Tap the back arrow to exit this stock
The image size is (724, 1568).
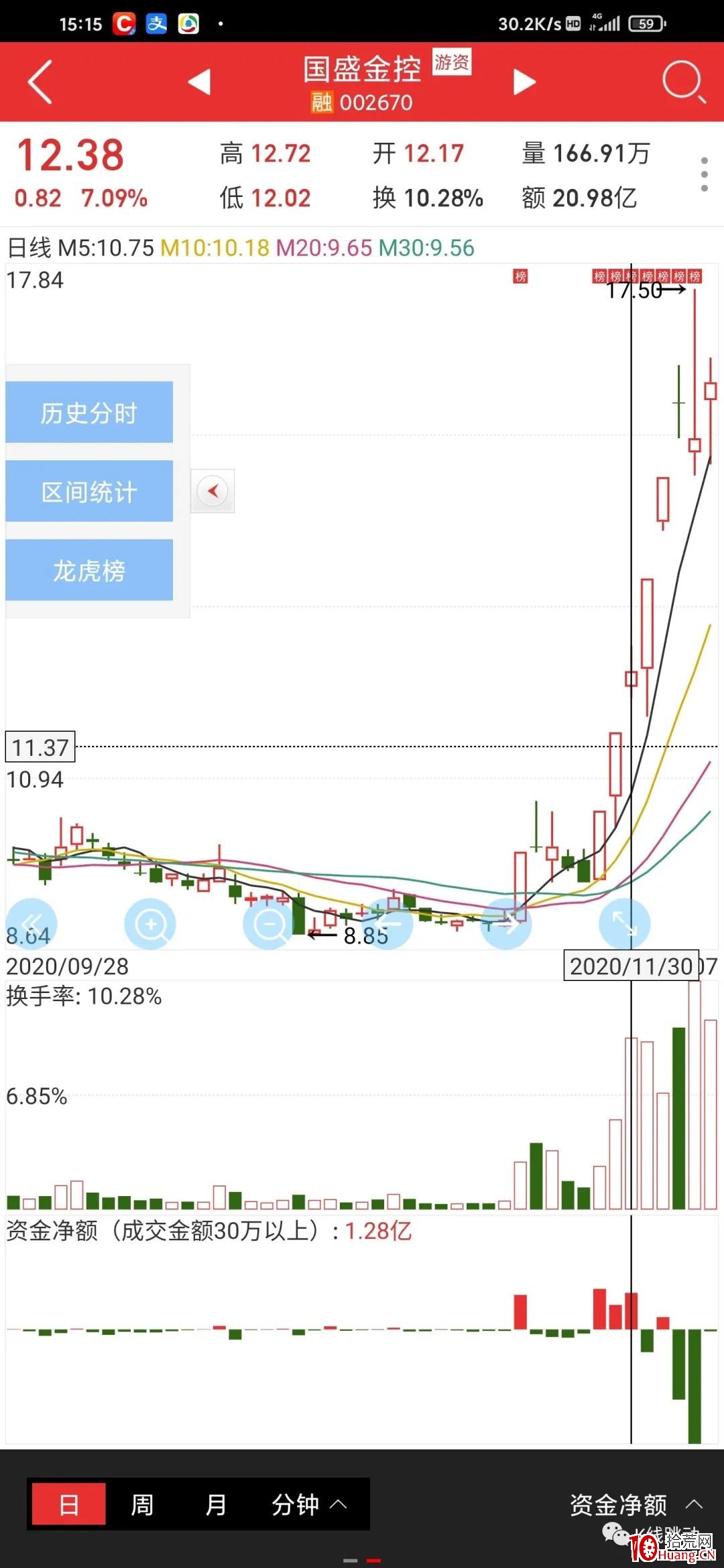coord(38,82)
